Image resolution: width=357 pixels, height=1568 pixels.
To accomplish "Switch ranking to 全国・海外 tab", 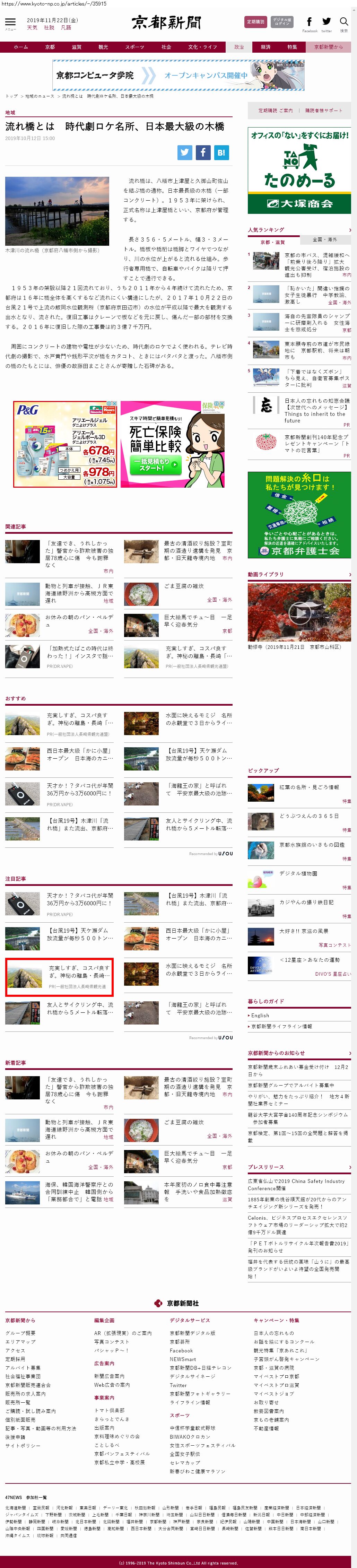I will tap(324, 239).
